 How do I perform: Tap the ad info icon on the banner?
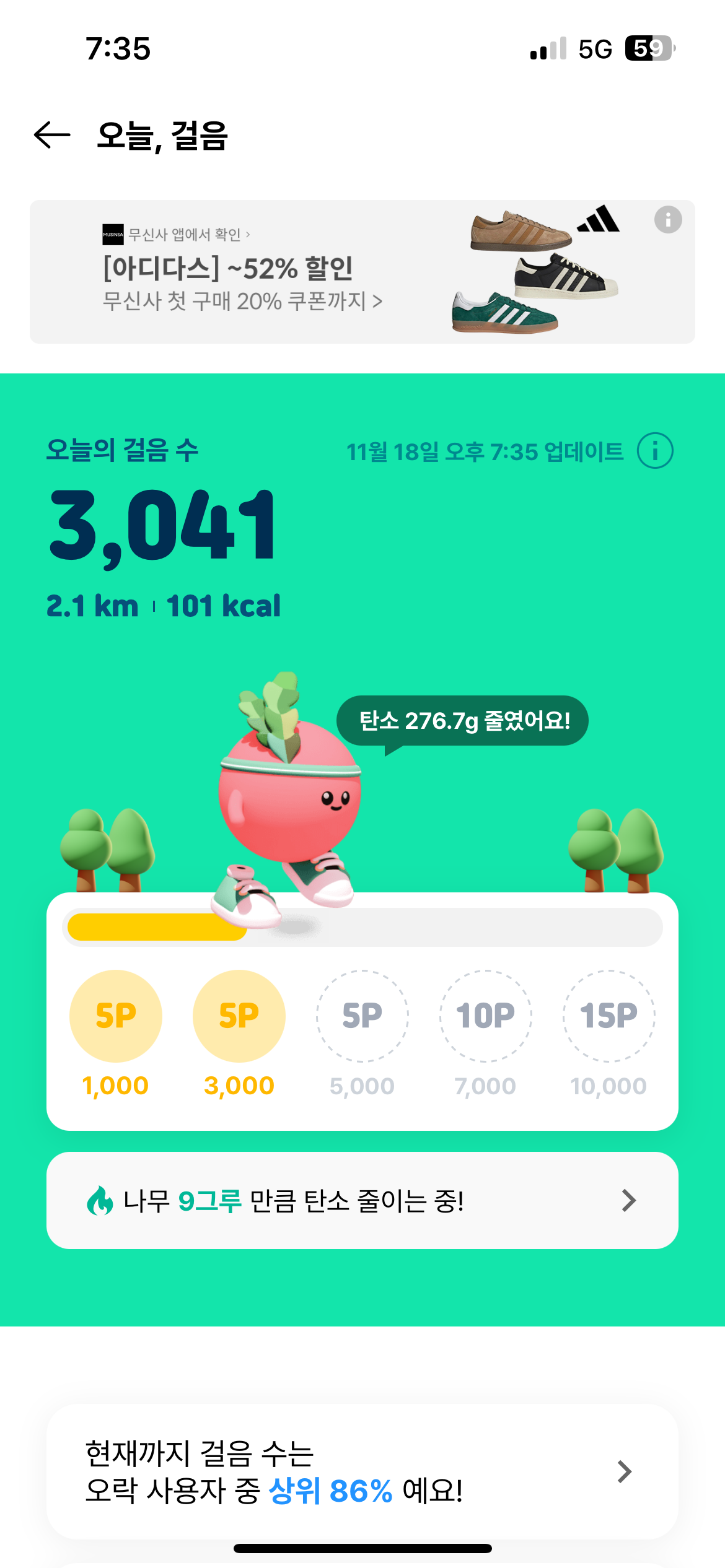[667, 220]
